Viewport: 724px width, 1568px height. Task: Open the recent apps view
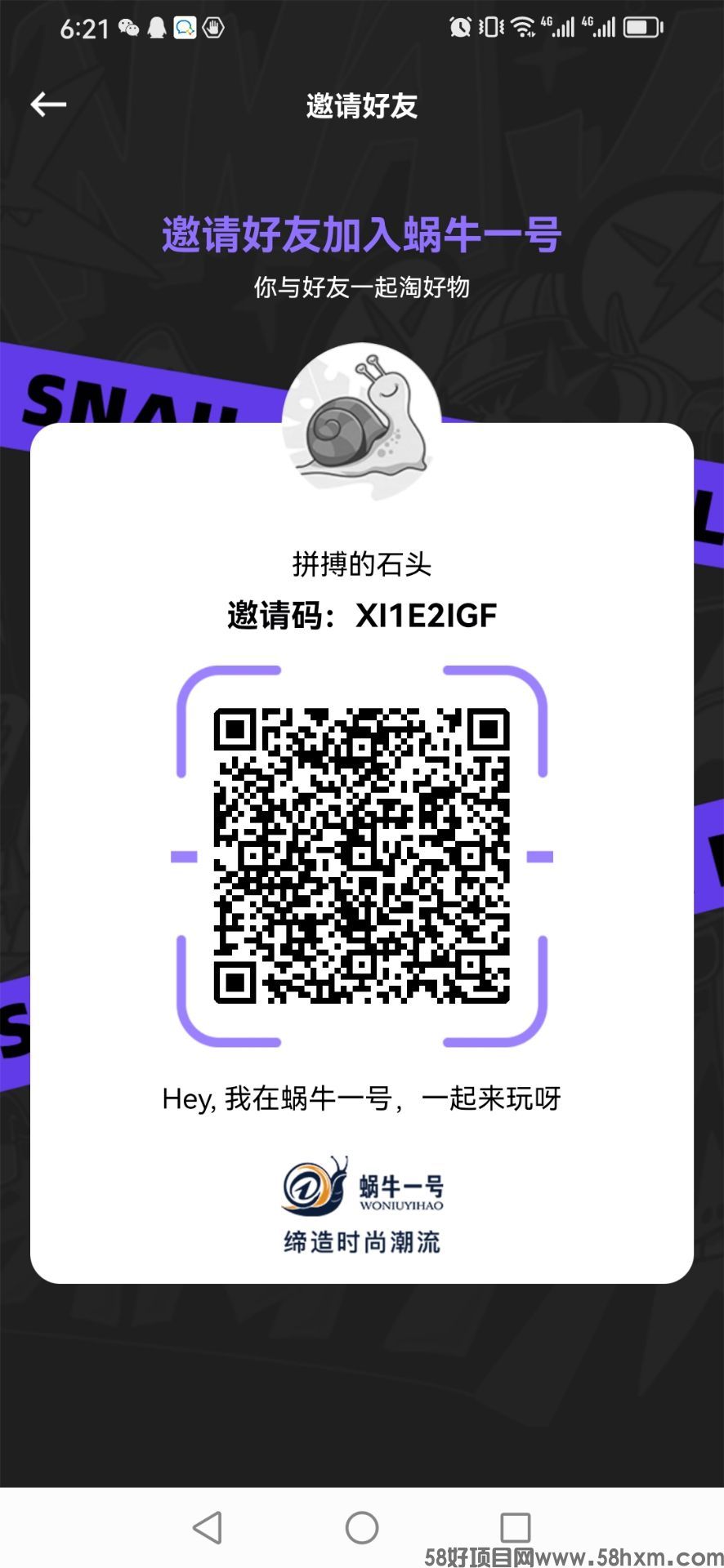515,1527
